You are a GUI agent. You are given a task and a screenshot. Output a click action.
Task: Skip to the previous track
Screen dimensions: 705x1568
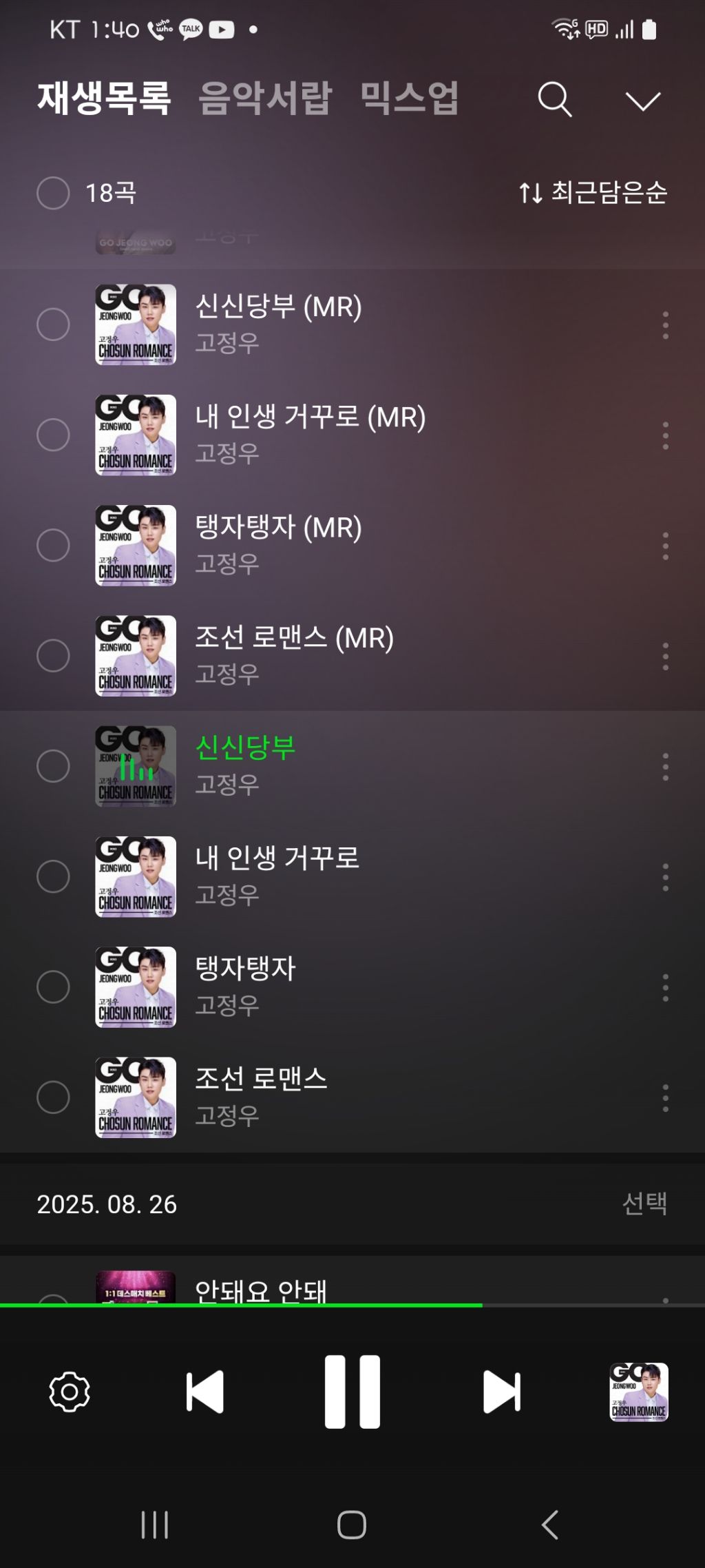point(205,1392)
